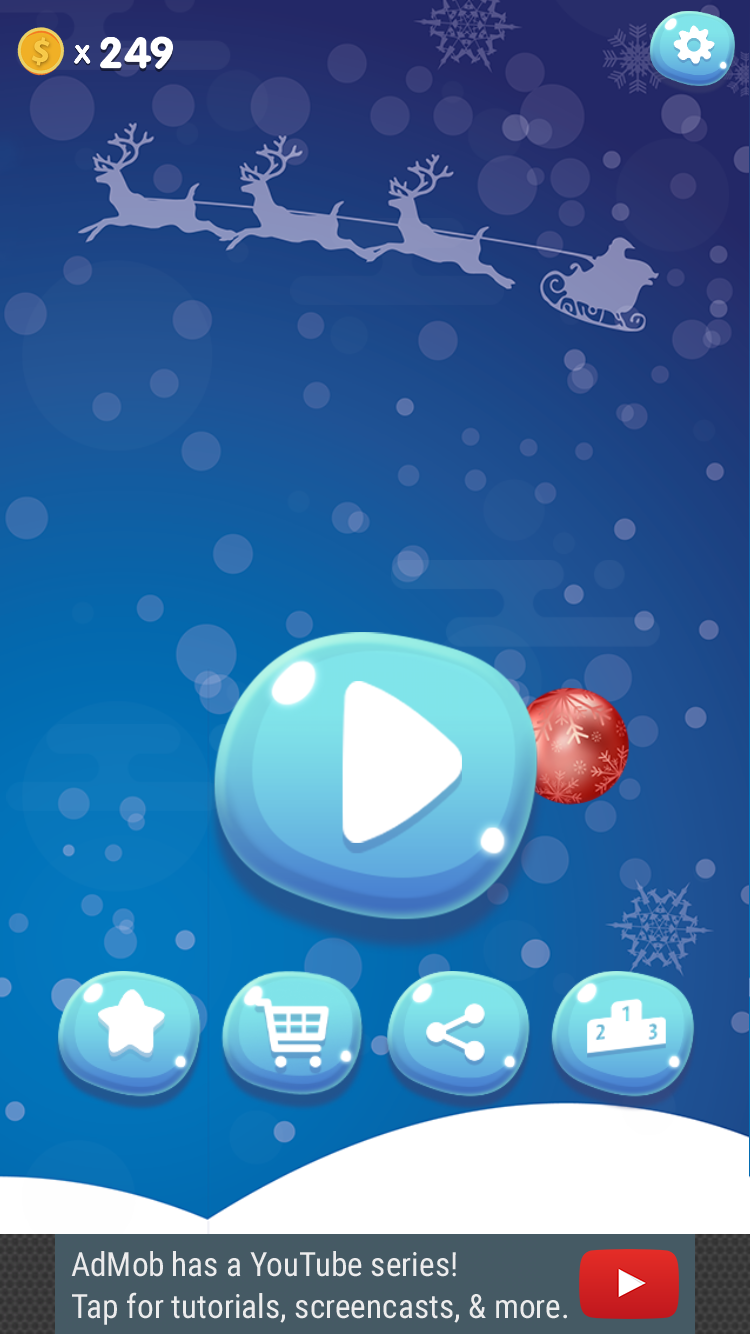Rate the game with the star button
The height and width of the screenshot is (1334, 750).
(130, 1032)
